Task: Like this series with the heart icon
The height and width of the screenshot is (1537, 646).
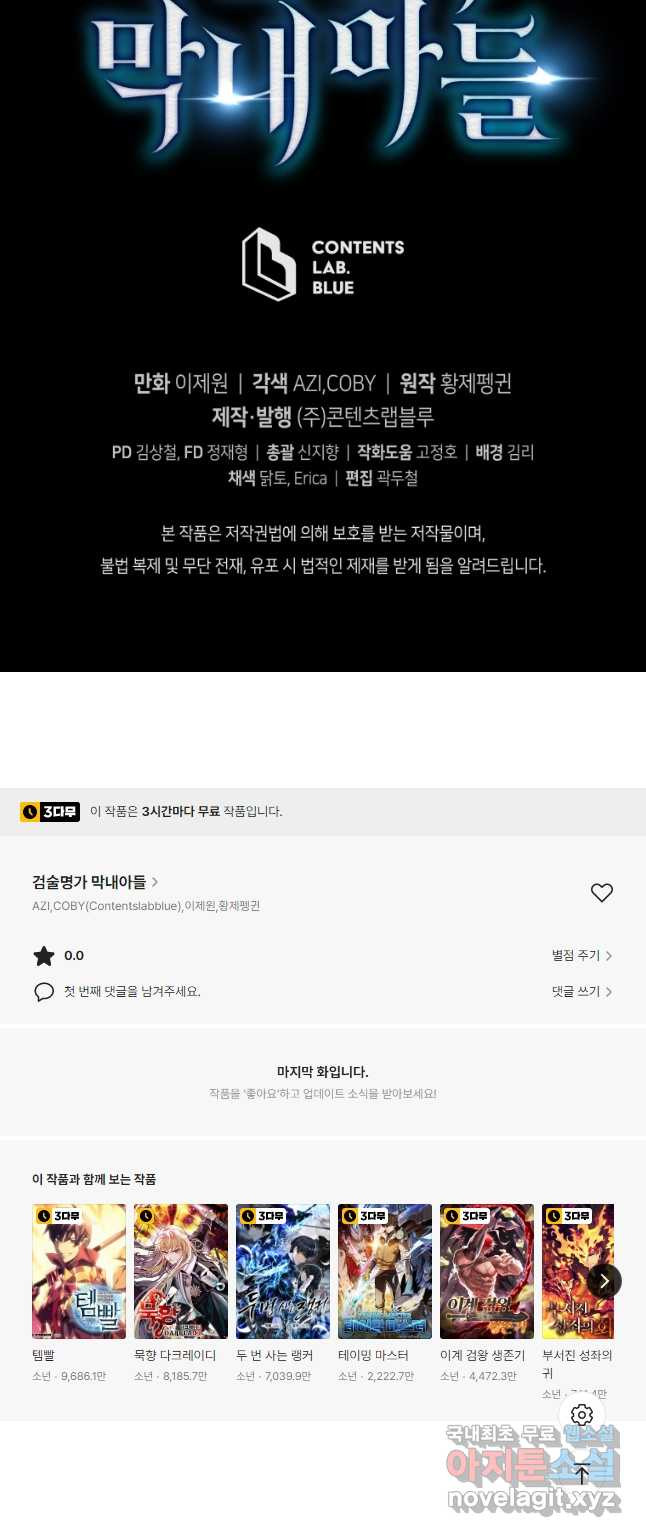Action: [x=601, y=893]
